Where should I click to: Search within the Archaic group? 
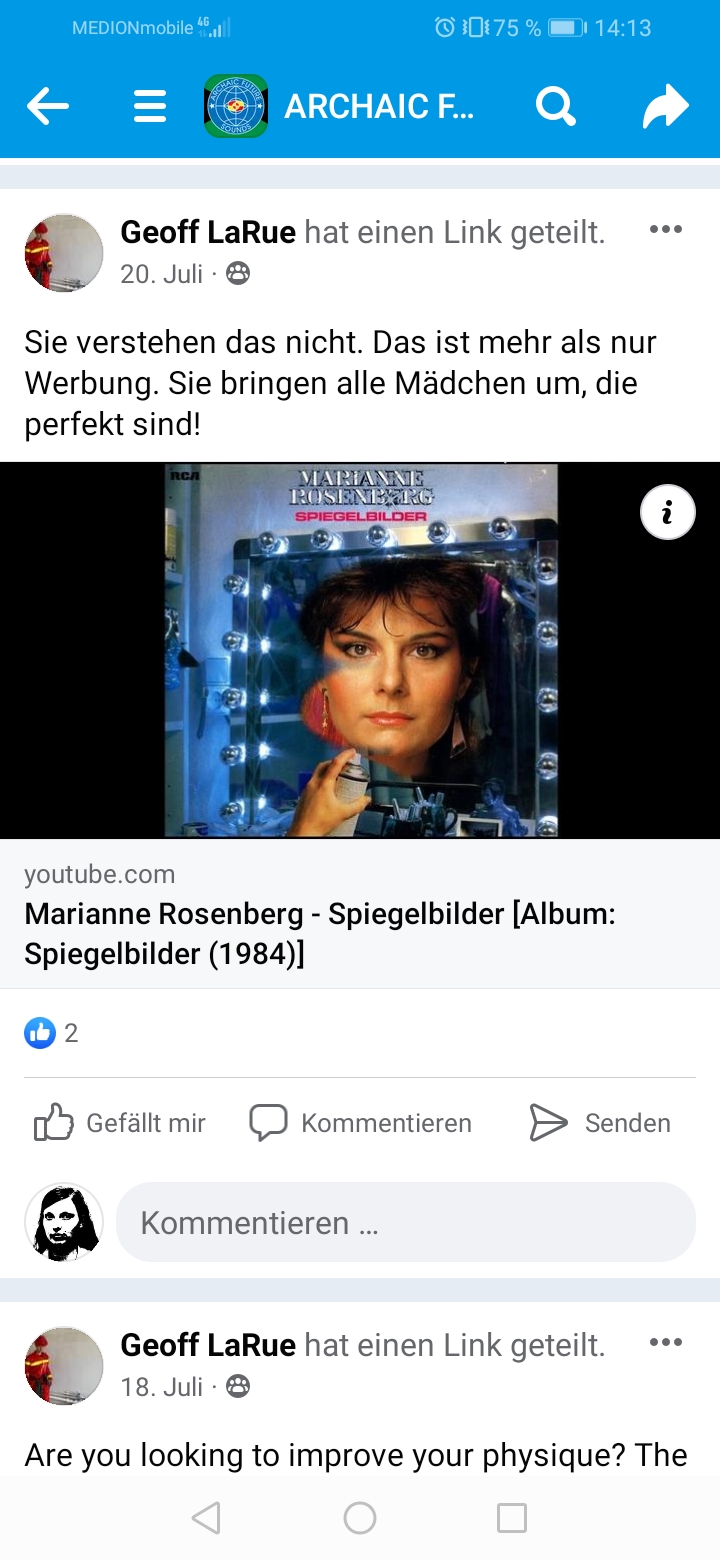click(555, 106)
